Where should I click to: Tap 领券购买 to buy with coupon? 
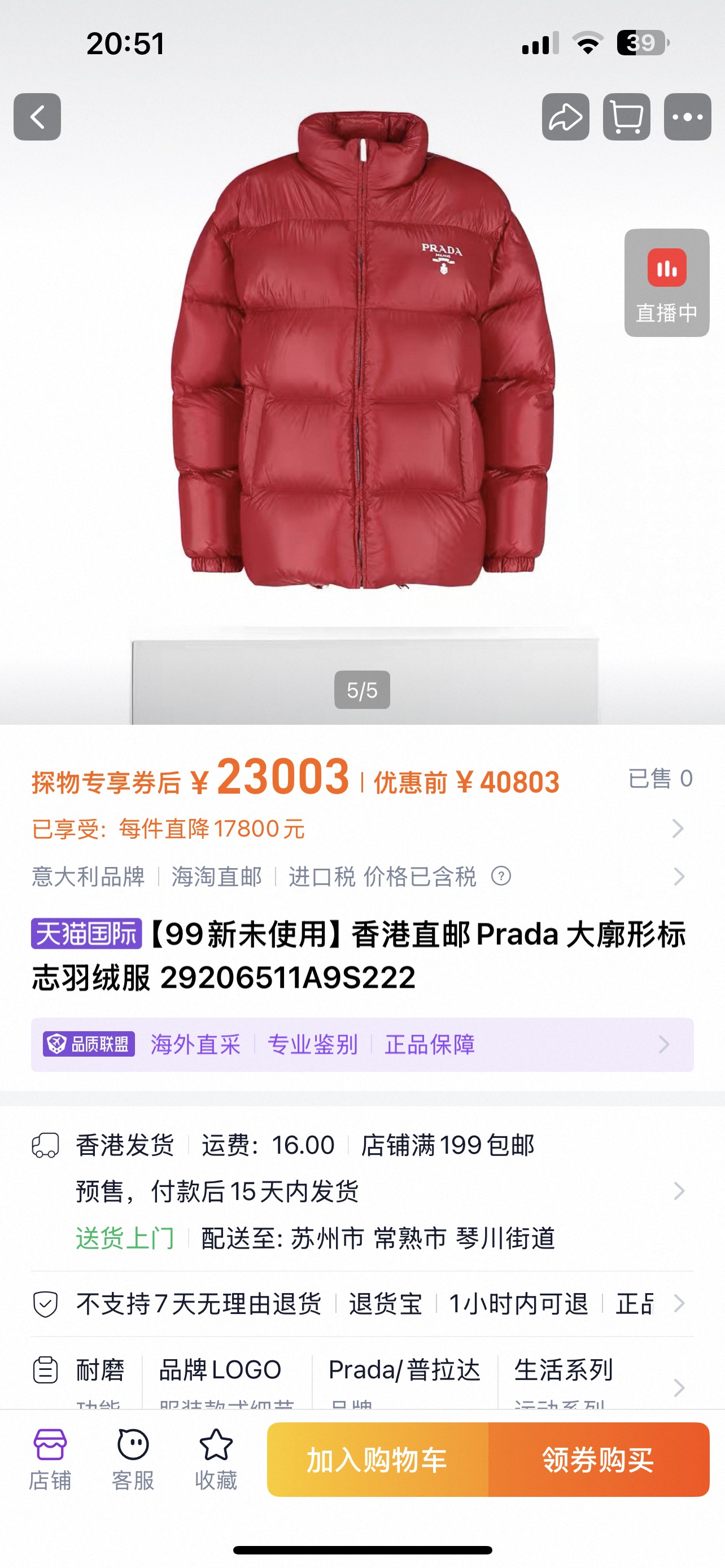(x=599, y=1460)
